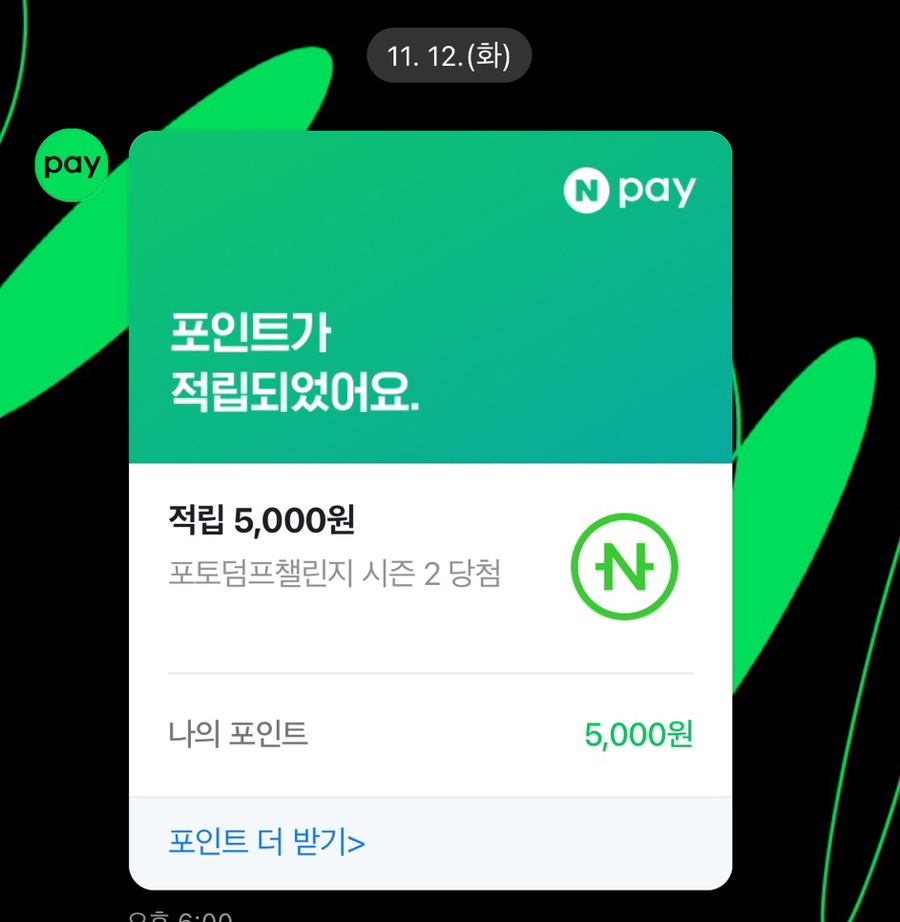This screenshot has width=900, height=922.
Task: Open the Naver Pay sender profile icon
Action: point(71,165)
